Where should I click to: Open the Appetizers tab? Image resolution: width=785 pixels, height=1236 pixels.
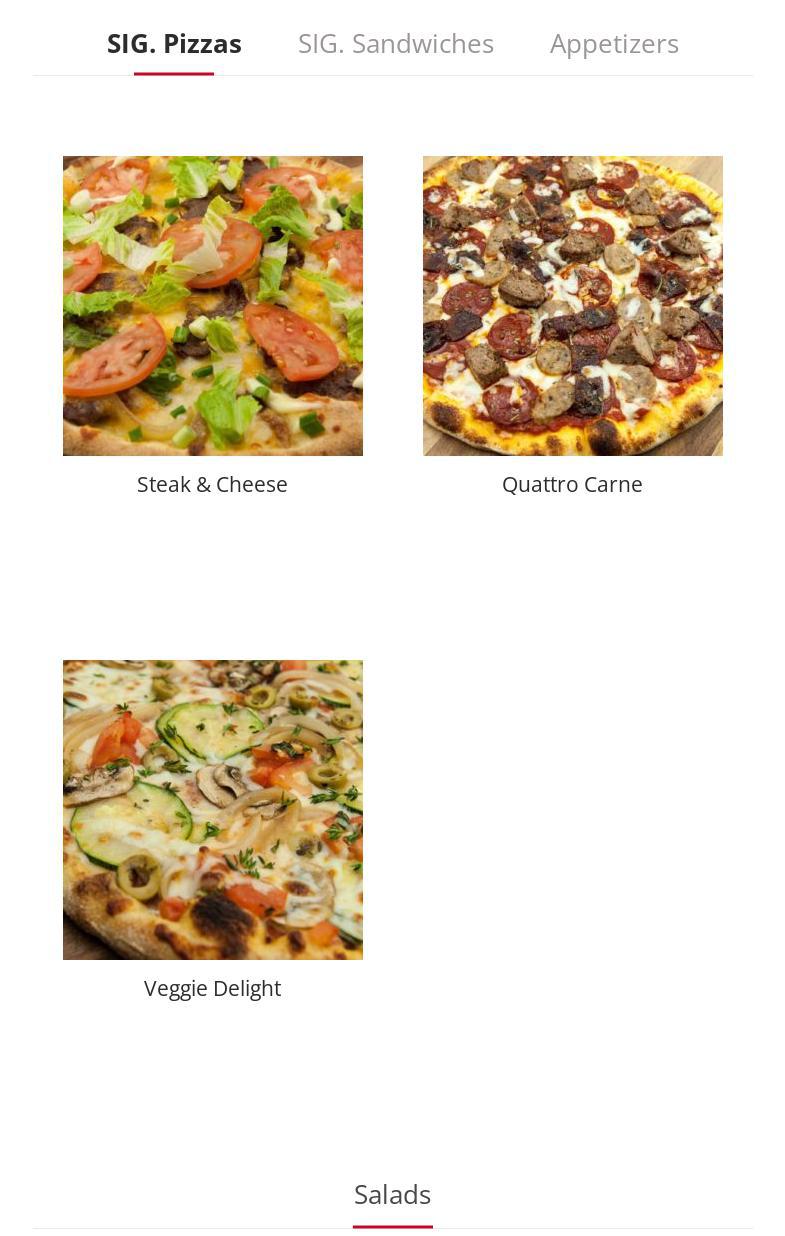coord(614,44)
